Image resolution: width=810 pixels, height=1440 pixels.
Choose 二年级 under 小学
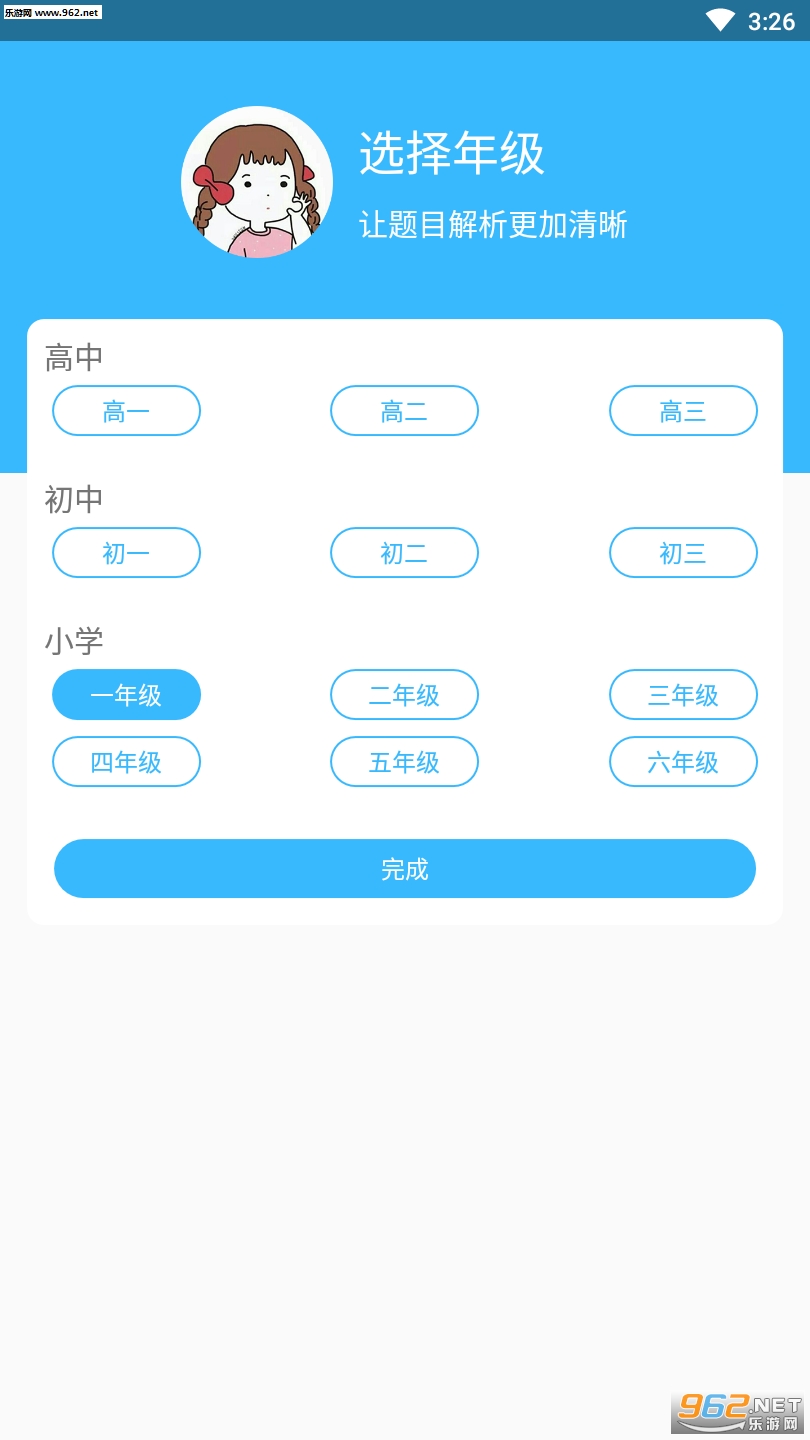[x=404, y=695]
